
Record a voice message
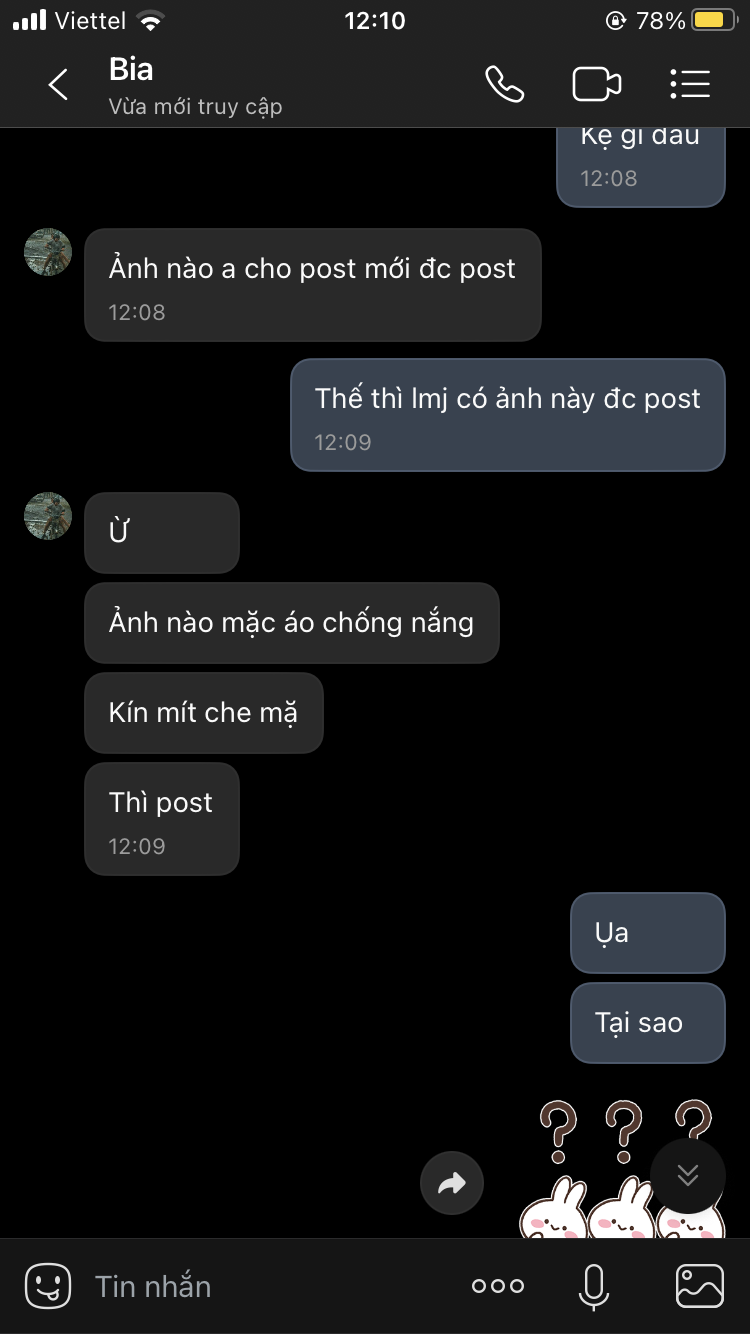click(594, 1286)
